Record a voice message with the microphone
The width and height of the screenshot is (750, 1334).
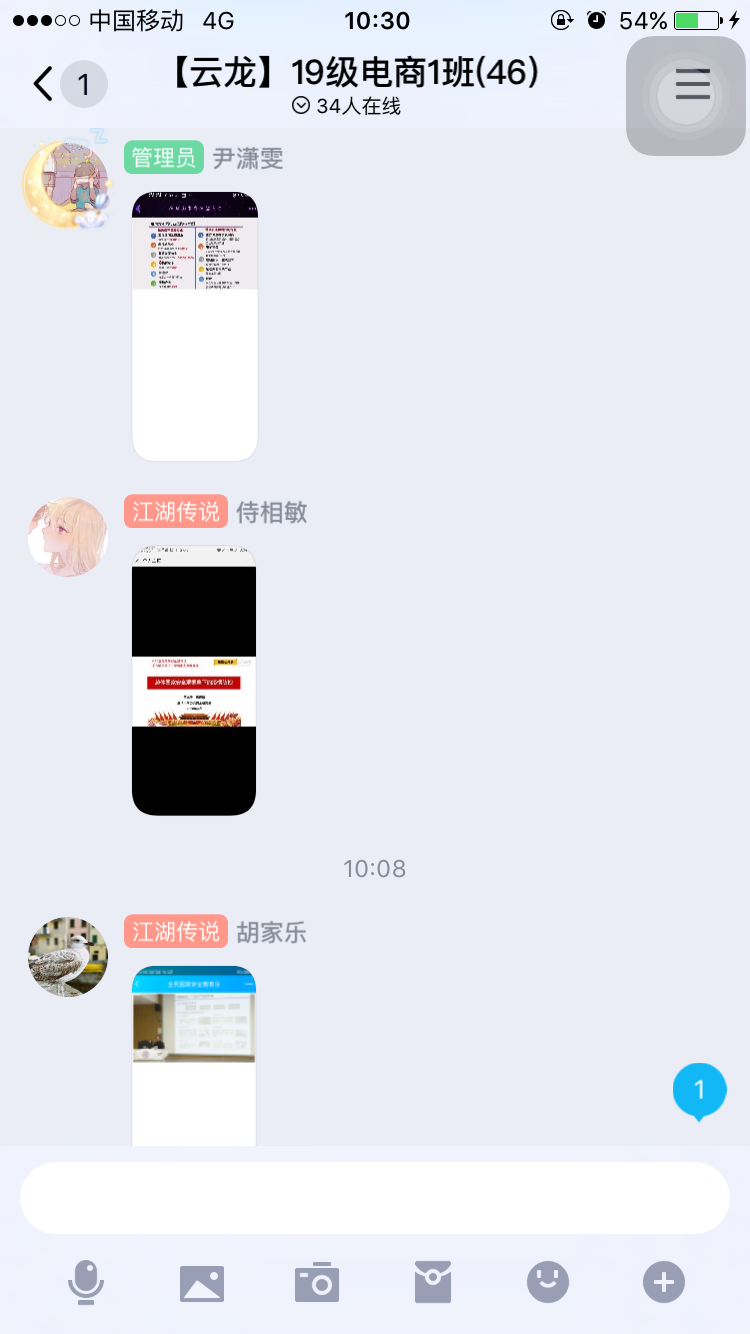pos(86,1282)
